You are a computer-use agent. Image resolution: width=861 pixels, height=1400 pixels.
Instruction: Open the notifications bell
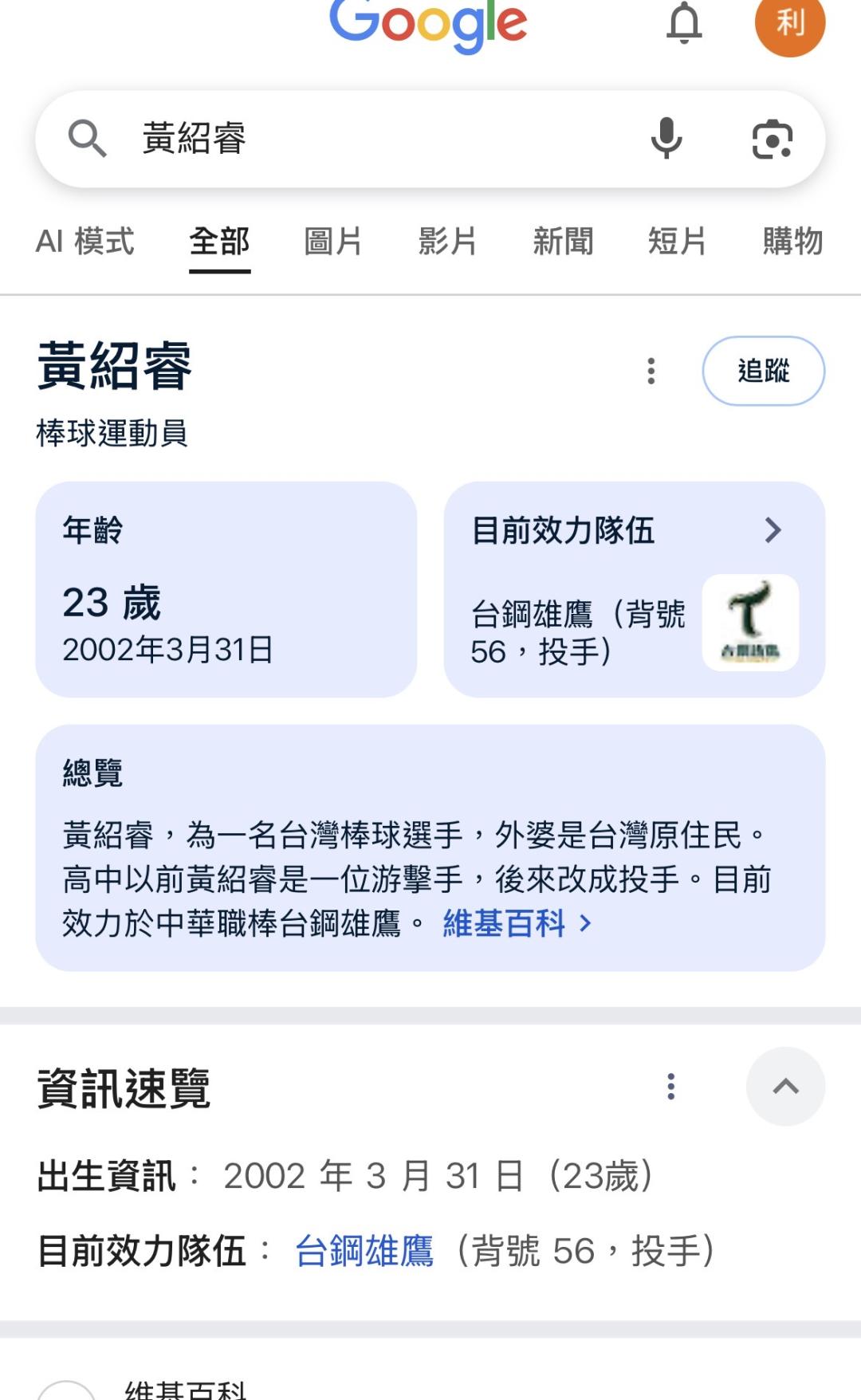[684, 22]
